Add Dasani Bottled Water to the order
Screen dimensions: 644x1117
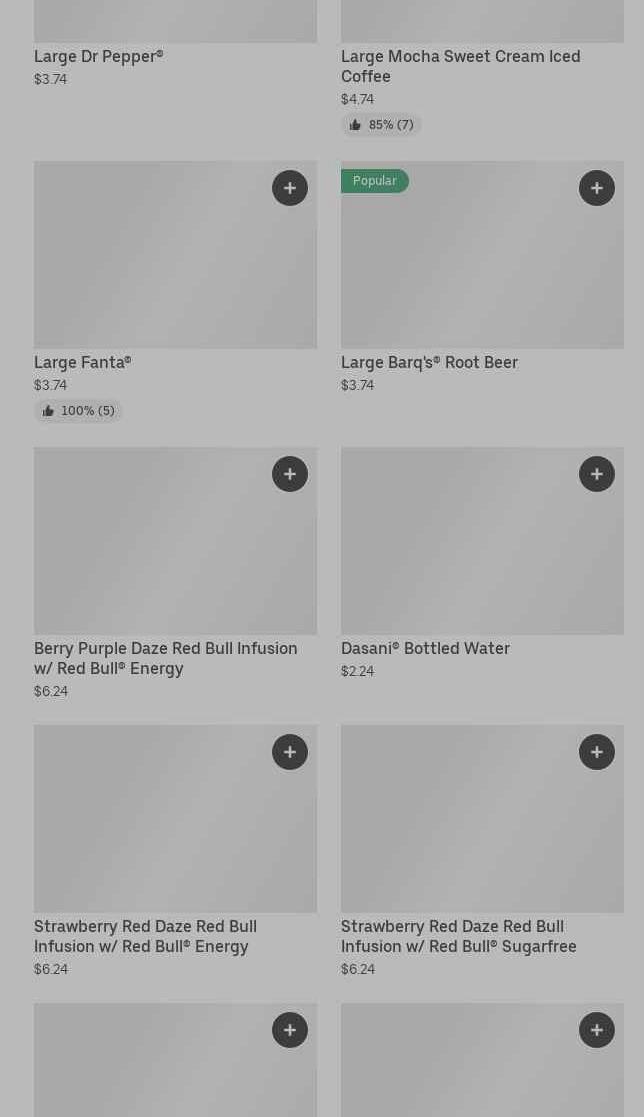click(x=597, y=474)
